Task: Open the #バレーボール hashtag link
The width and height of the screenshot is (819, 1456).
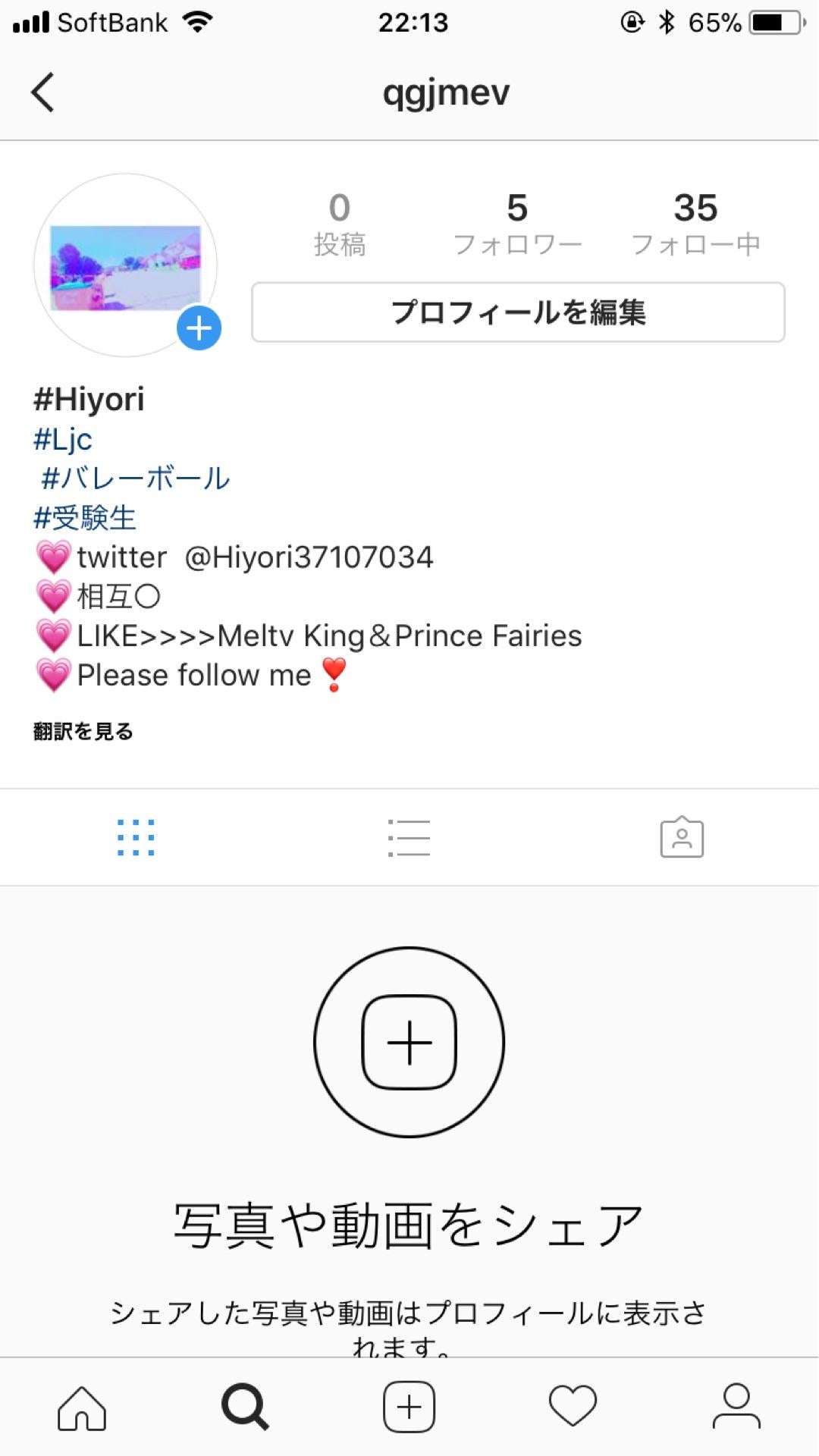Action: 135,479
